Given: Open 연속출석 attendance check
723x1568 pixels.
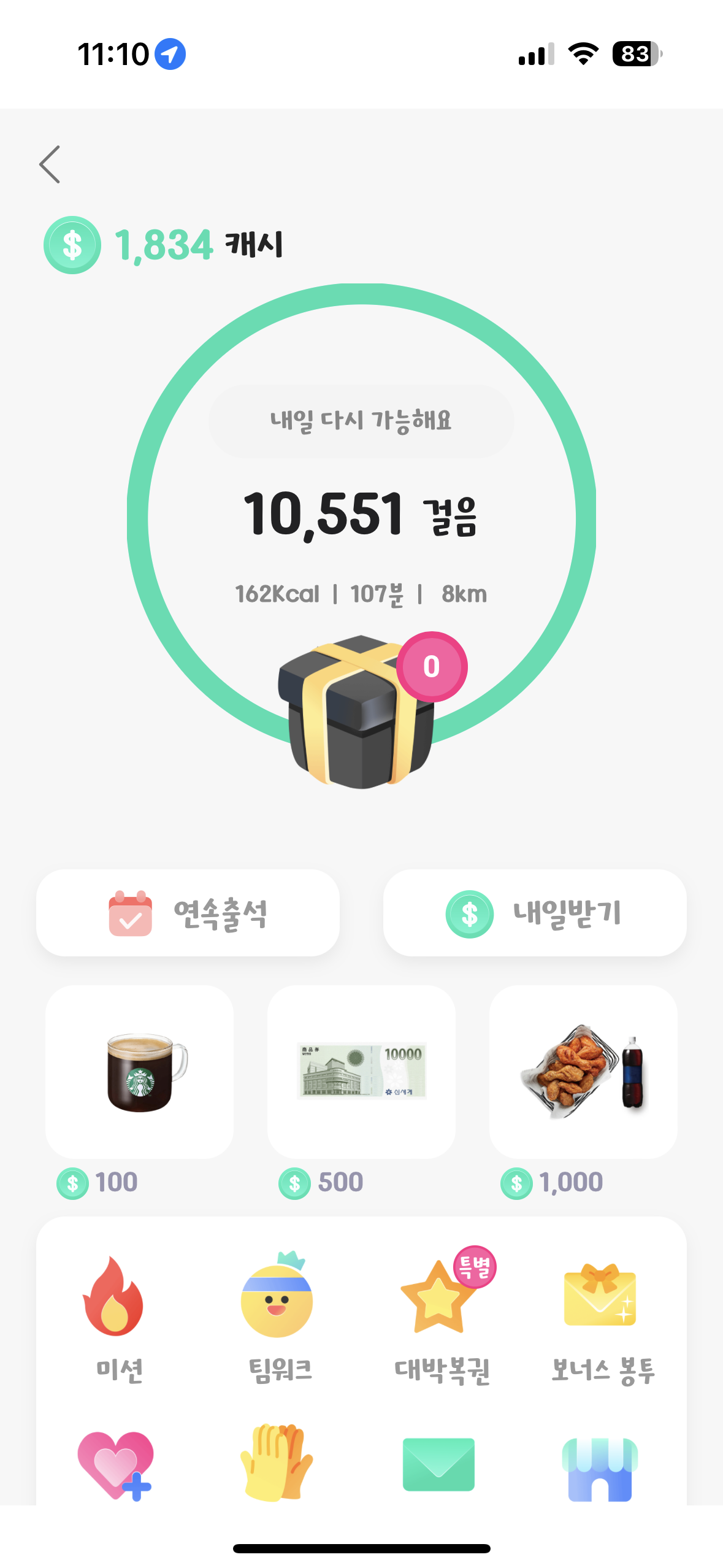Looking at the screenshot, I should (188, 913).
